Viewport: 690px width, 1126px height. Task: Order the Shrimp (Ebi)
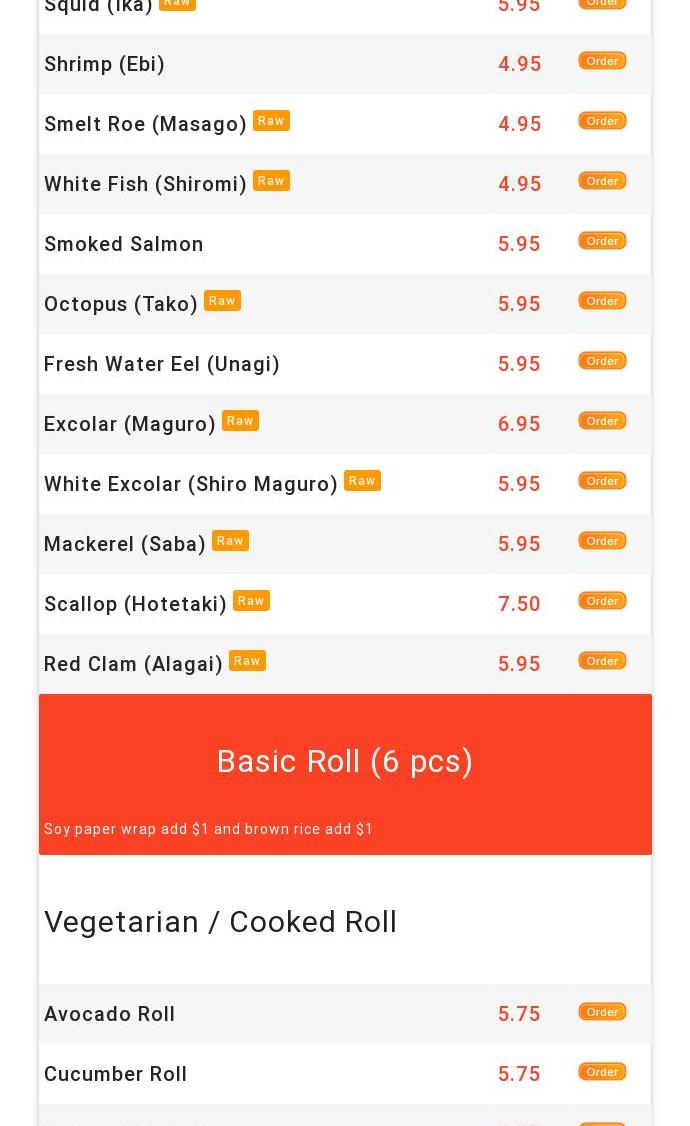[602, 61]
